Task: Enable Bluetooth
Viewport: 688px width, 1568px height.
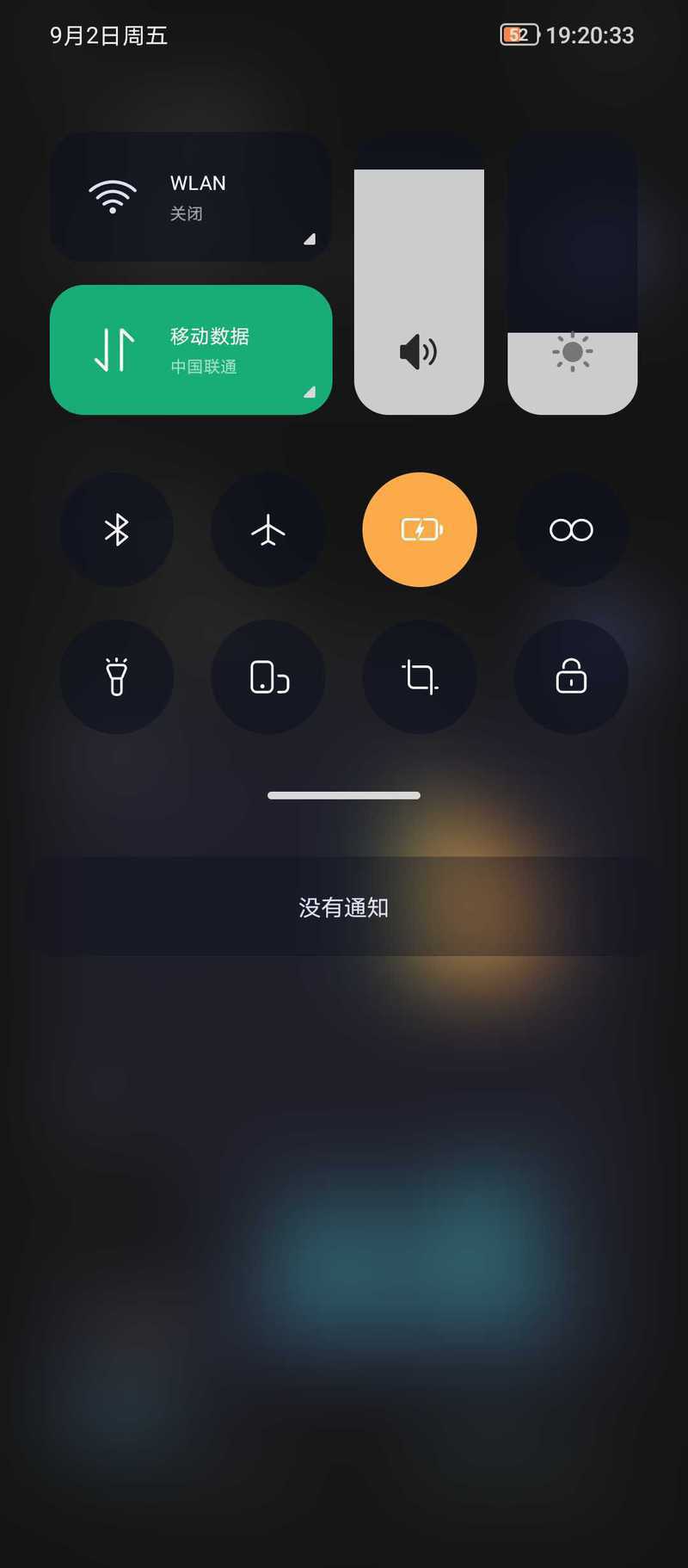Action: pos(117,529)
